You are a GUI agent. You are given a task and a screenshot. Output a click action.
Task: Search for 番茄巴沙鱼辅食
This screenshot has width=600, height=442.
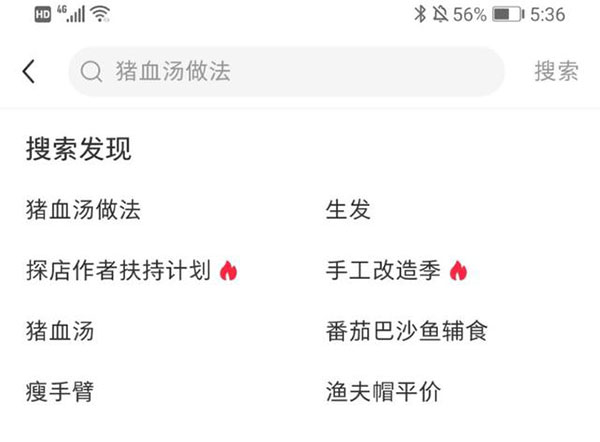(406, 331)
